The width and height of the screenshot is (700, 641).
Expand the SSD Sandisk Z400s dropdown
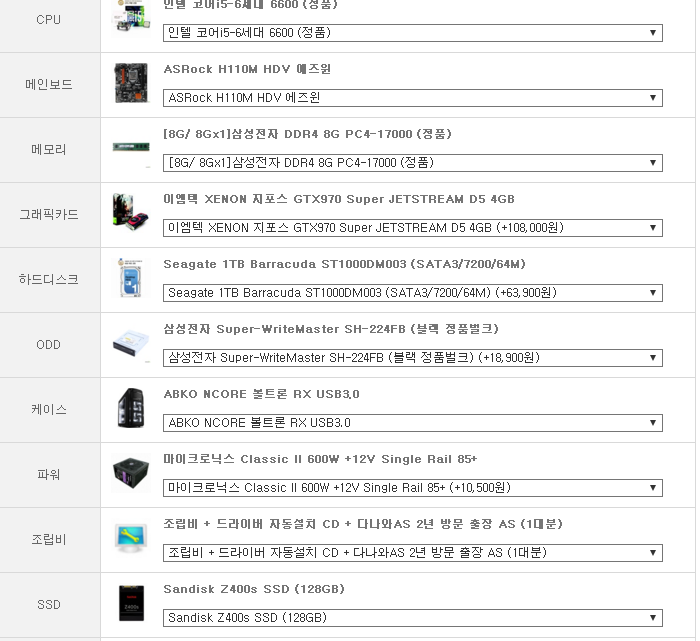tap(412, 618)
